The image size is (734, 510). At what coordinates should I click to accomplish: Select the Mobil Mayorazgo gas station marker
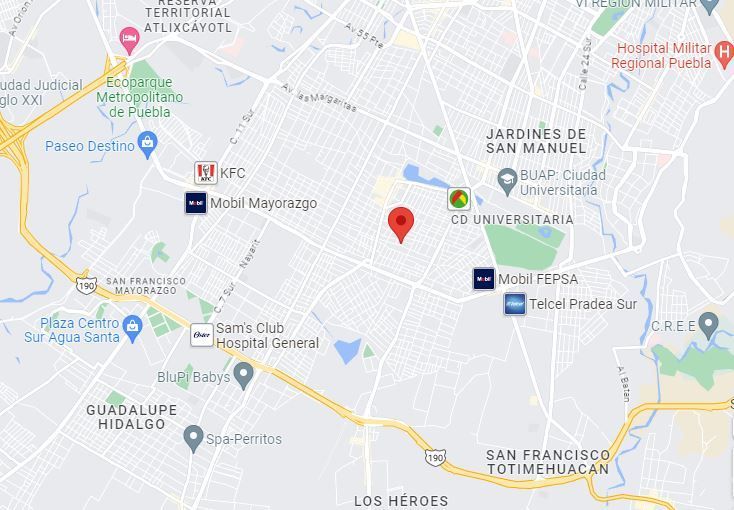pos(196,203)
